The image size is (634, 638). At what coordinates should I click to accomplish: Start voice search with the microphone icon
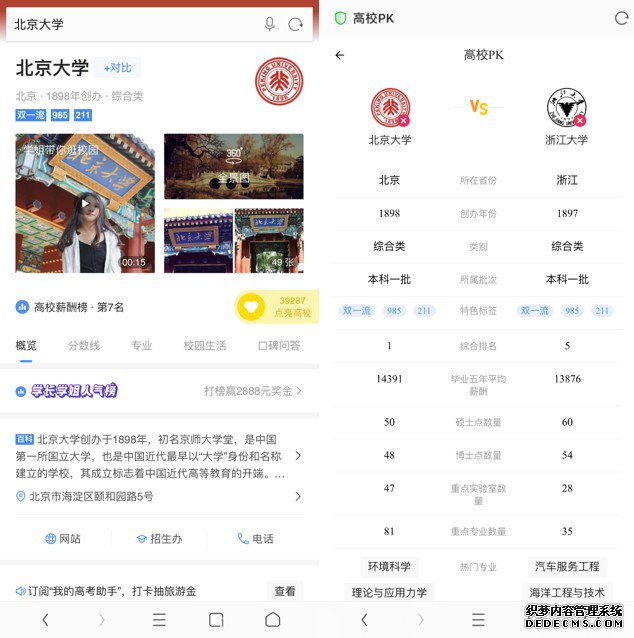tap(270, 24)
